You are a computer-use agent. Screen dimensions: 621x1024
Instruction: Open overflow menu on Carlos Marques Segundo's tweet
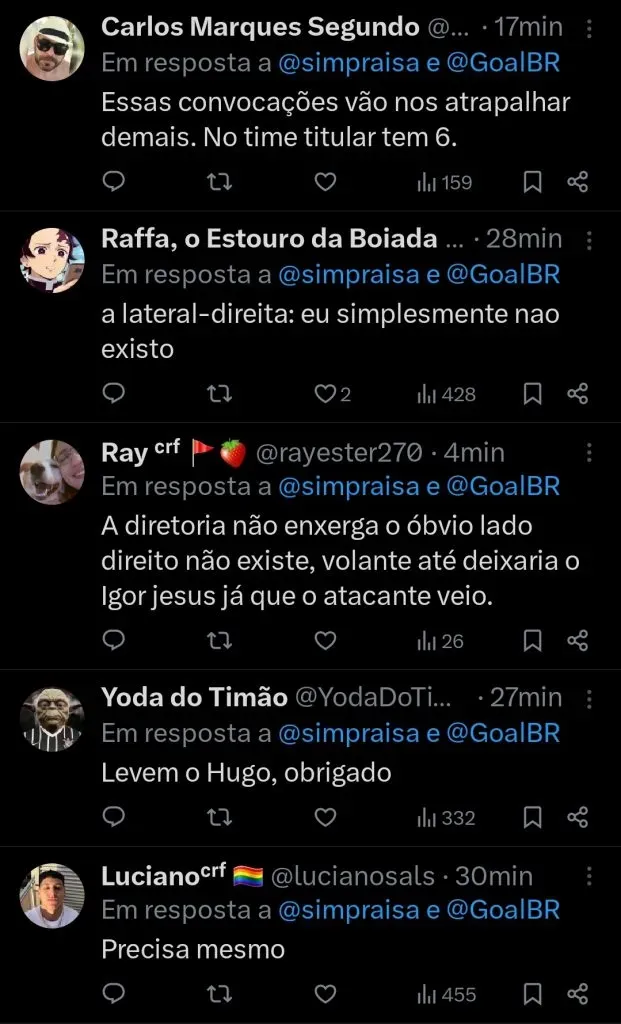click(x=589, y=28)
